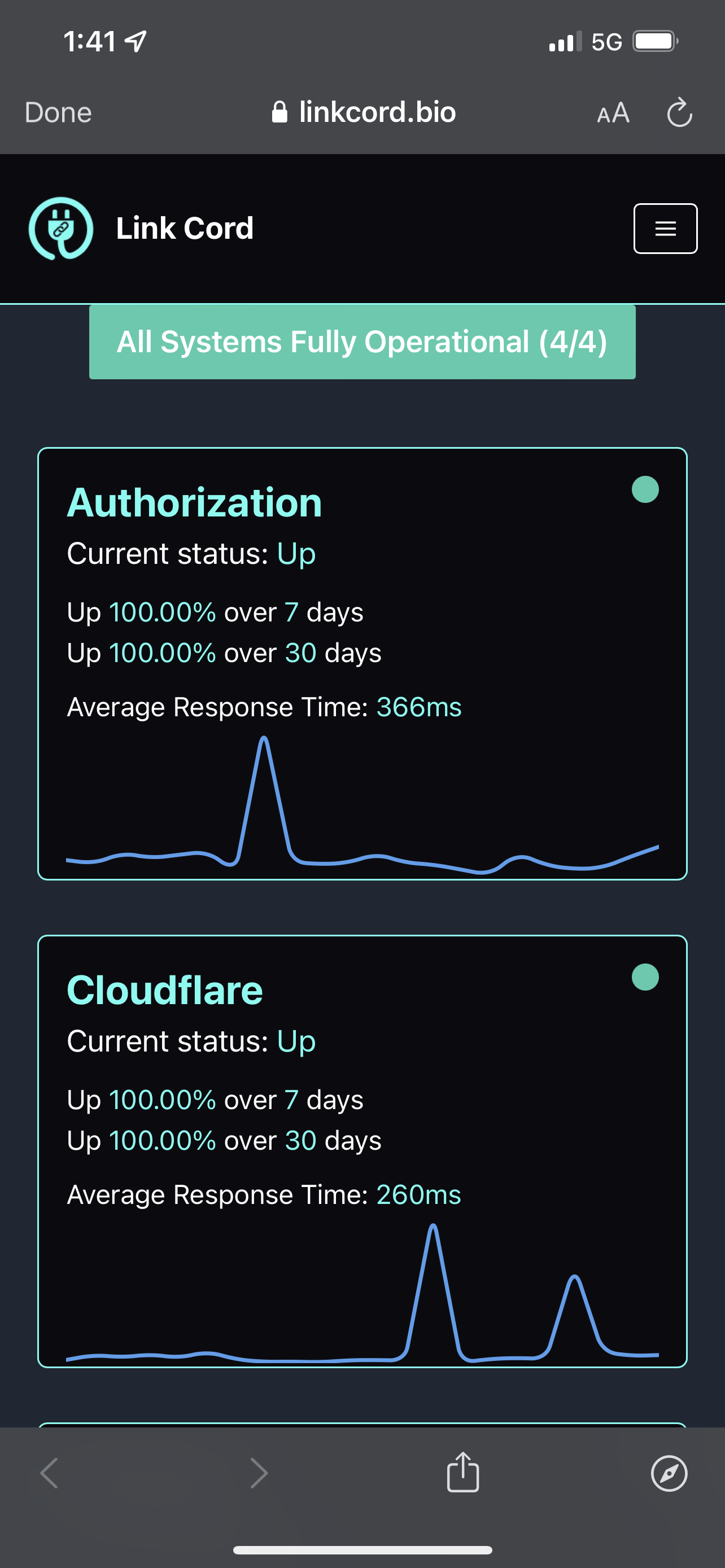Tap the Link Cord logo
Viewport: 725px width, 1568px height.
point(61,228)
